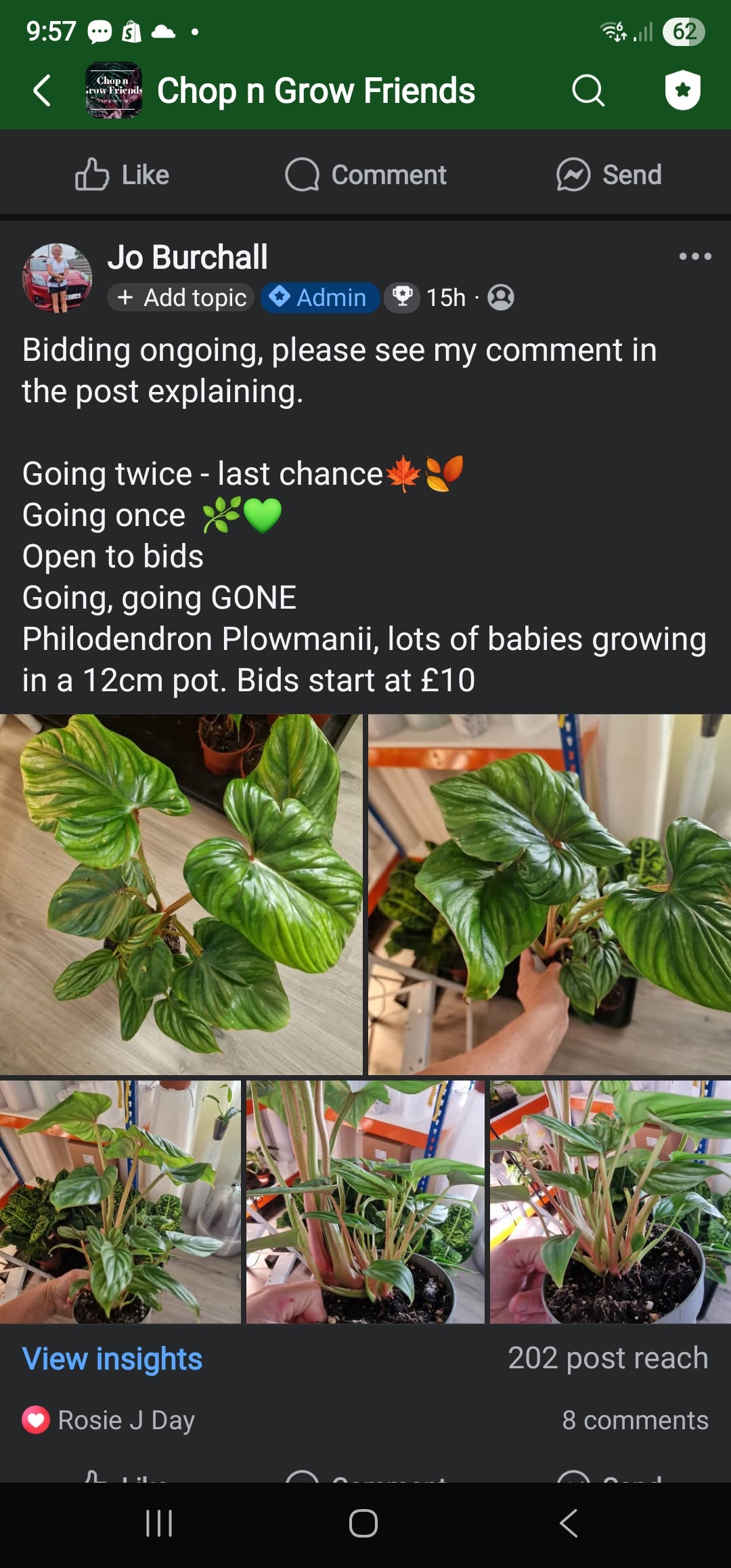
Task: Open photo of hand holding large leaf
Action: pos(550,894)
